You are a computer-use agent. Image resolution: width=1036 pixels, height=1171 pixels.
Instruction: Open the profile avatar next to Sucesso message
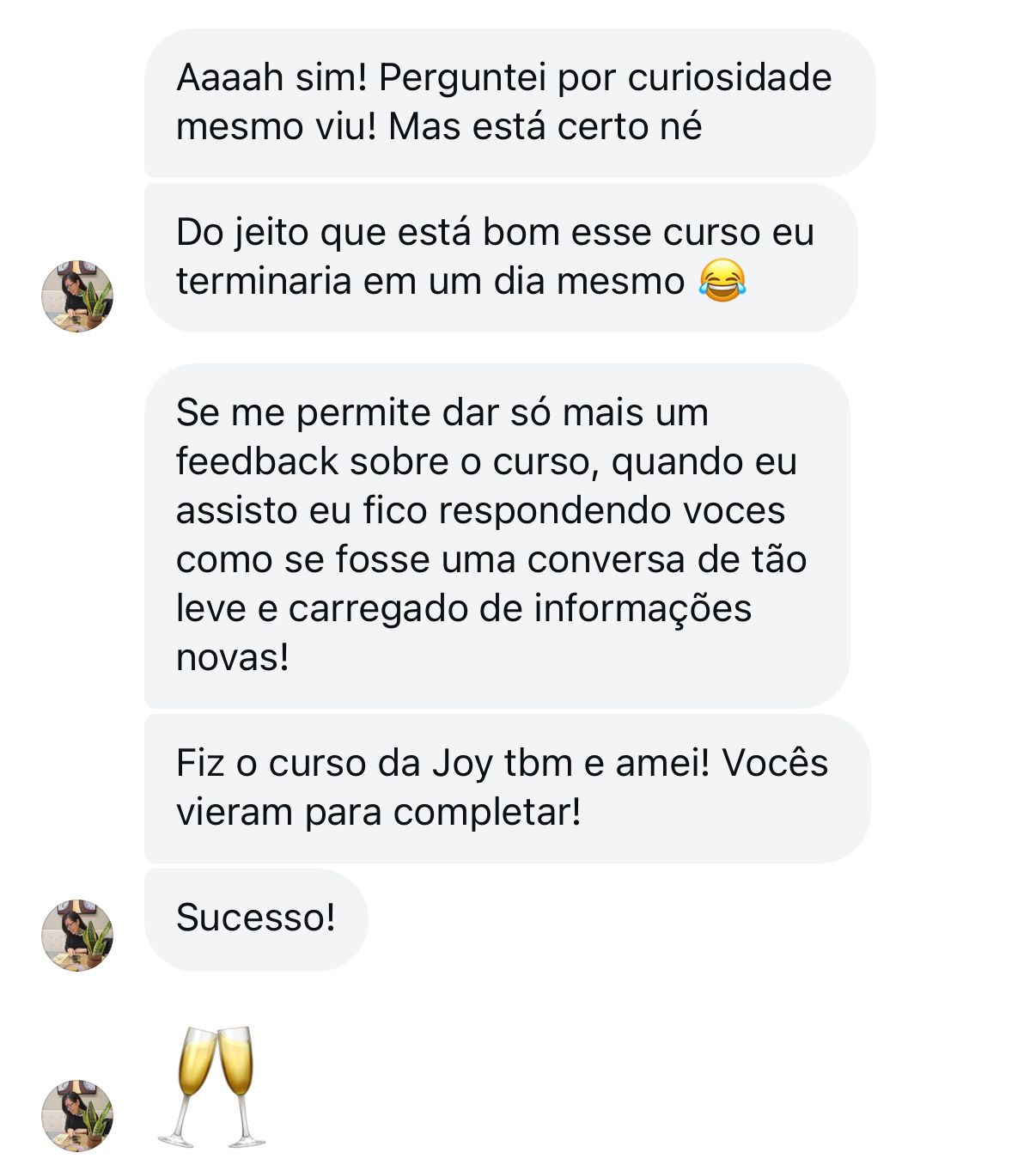pyautogui.click(x=80, y=933)
